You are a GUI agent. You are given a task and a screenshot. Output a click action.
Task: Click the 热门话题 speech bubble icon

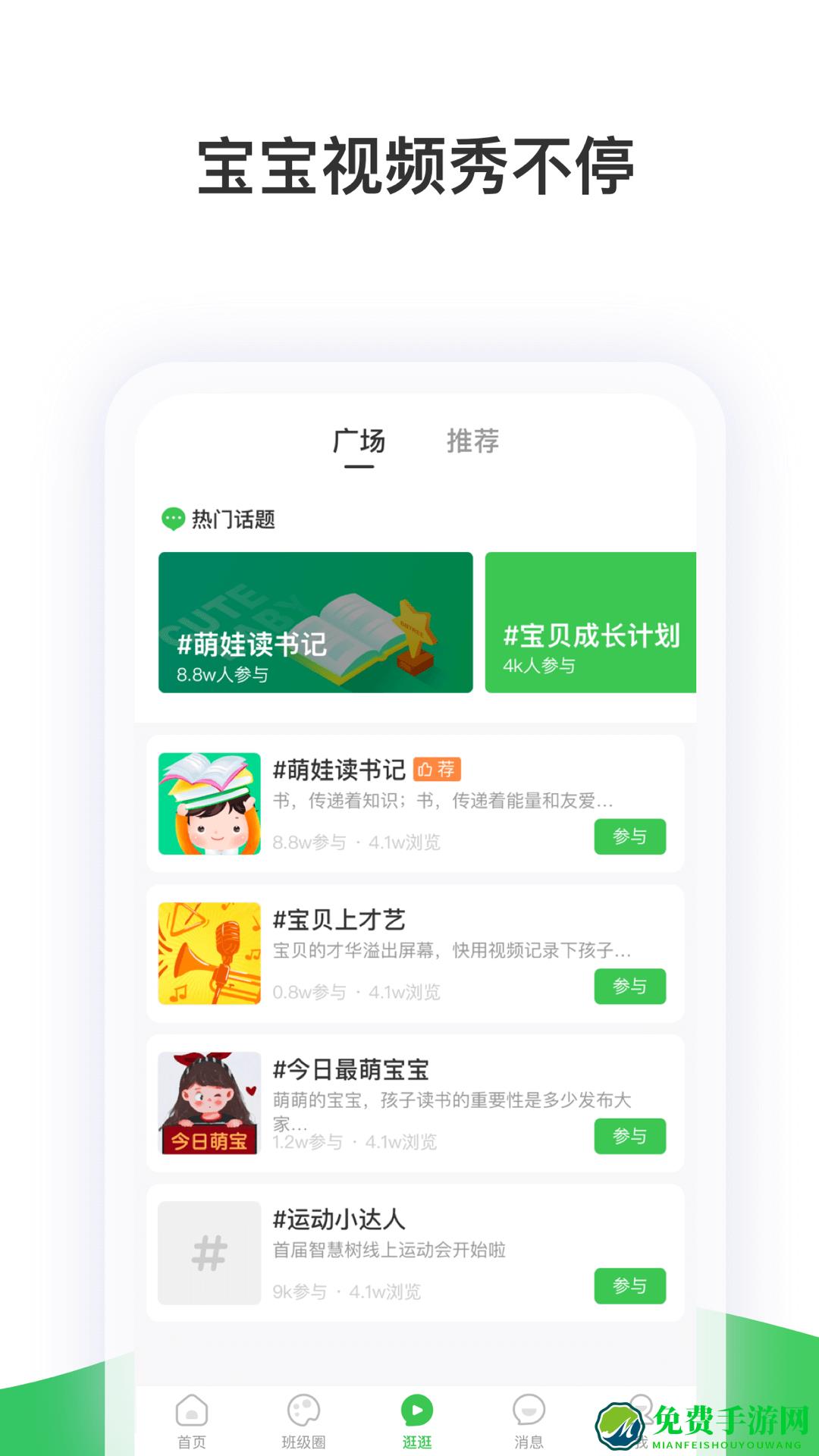point(173,517)
